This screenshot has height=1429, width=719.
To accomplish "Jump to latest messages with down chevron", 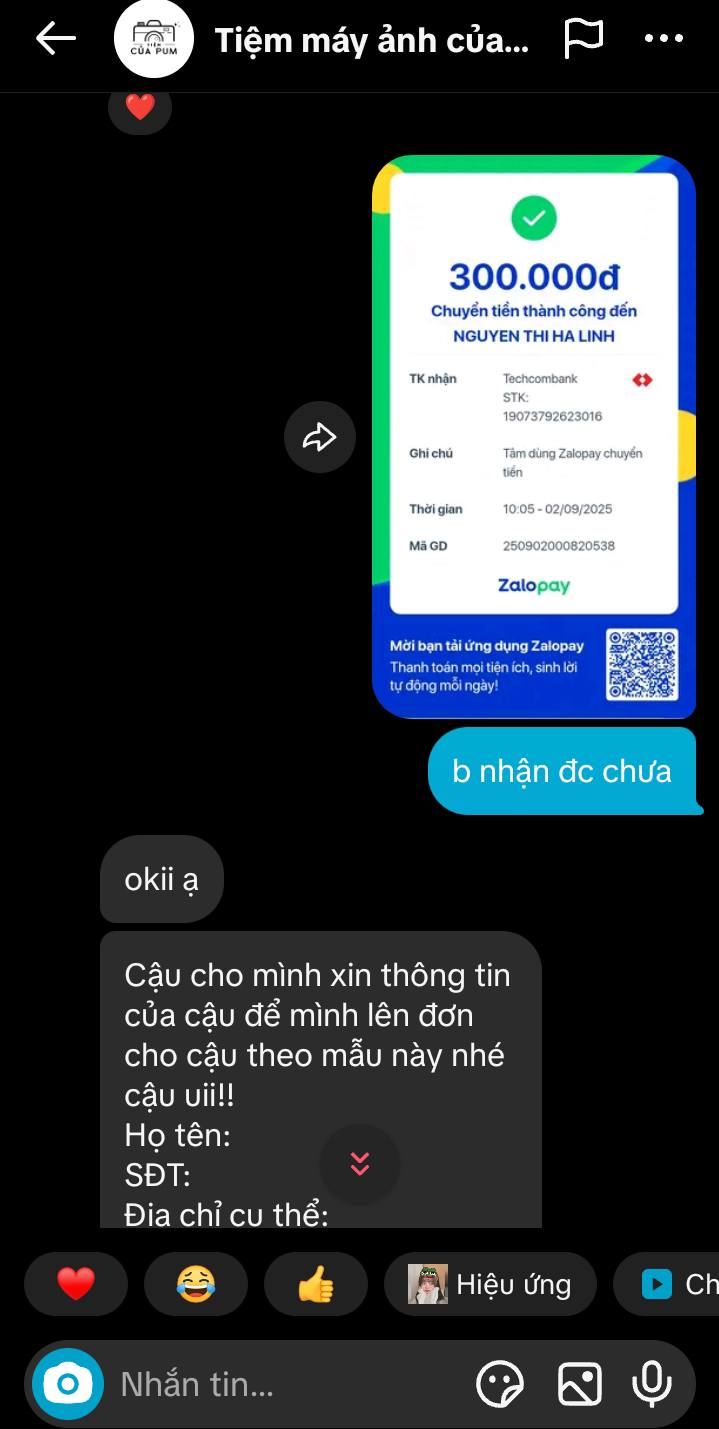I will coord(360,1163).
